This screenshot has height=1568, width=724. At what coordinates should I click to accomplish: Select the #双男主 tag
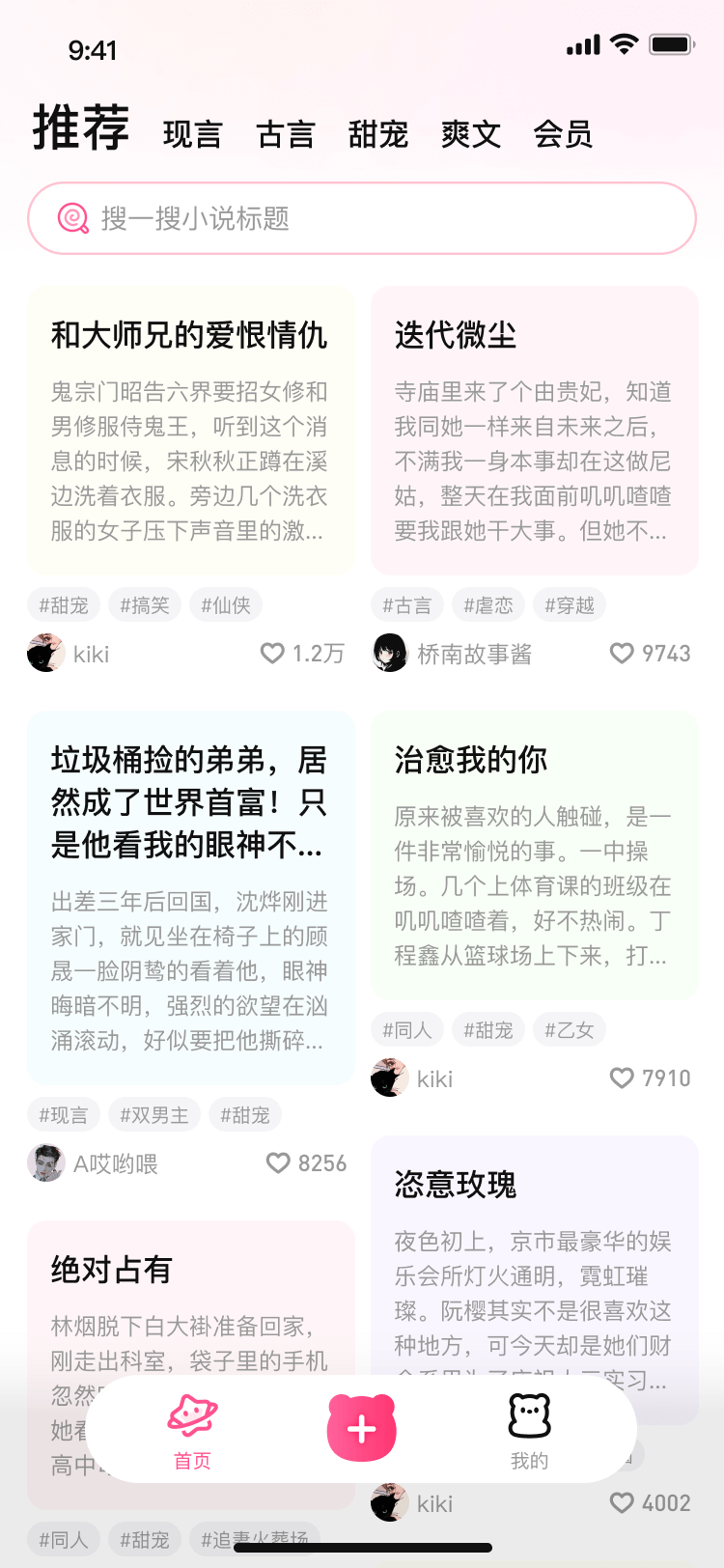[154, 1115]
